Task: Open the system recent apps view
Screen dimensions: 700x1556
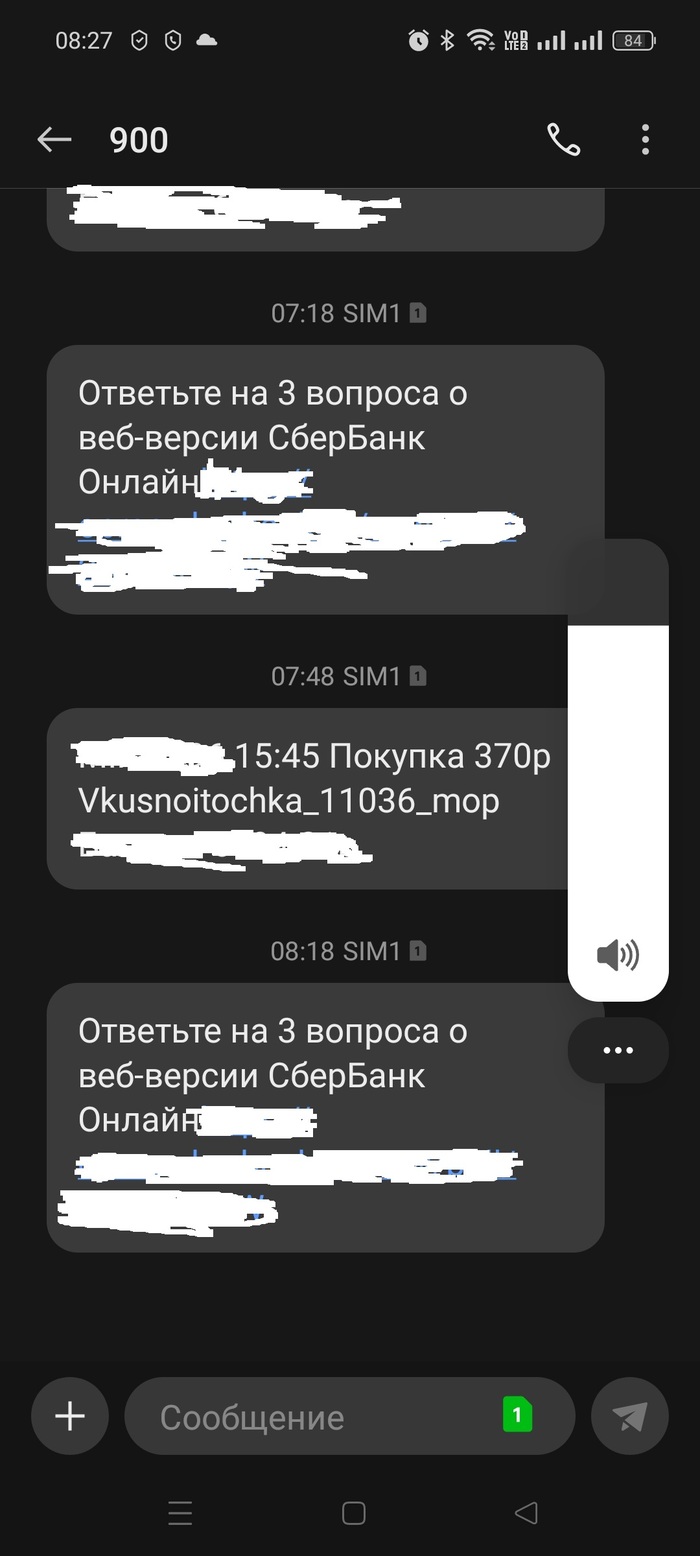Action: [180, 1513]
